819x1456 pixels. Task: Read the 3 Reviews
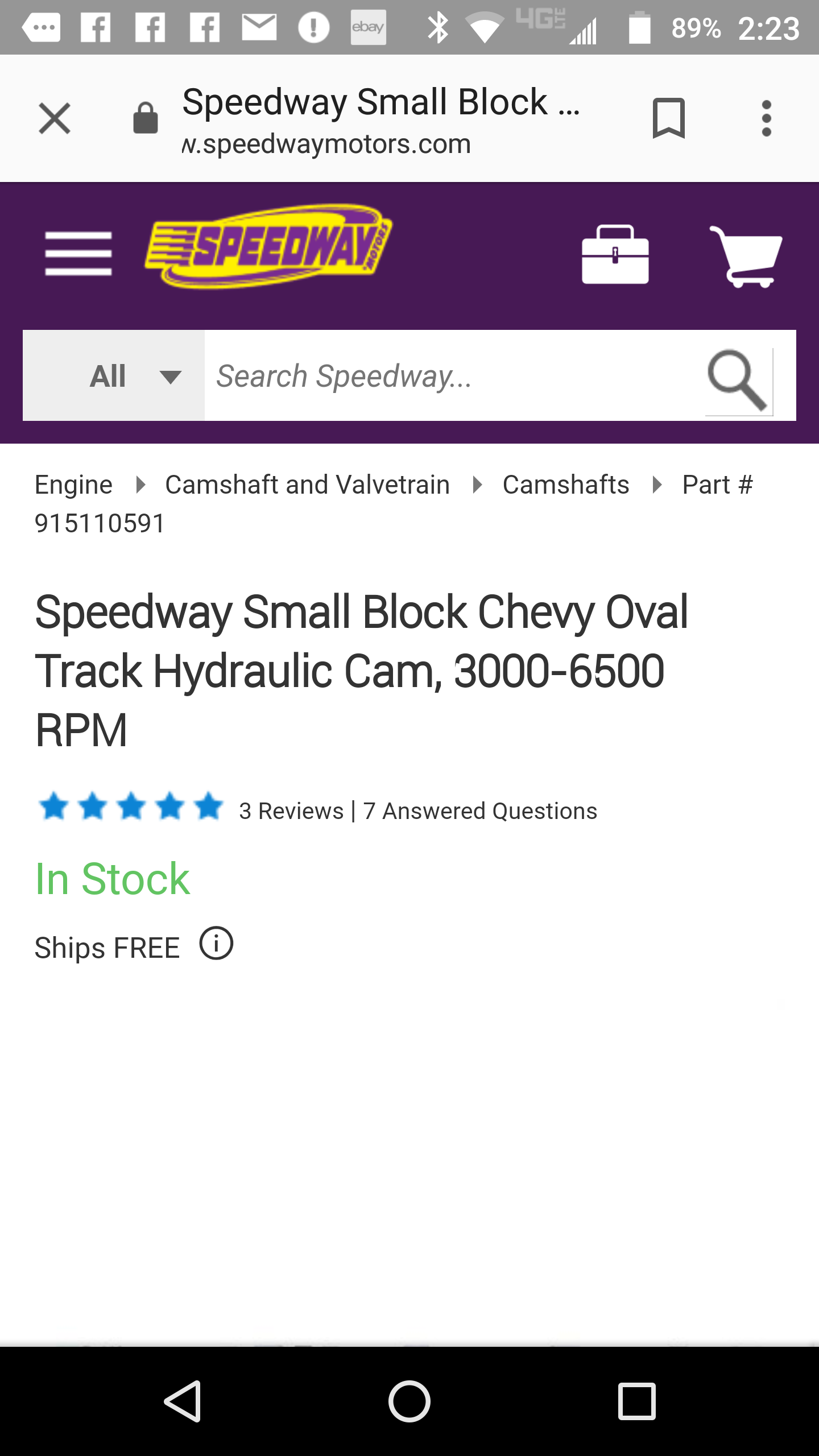pyautogui.click(x=291, y=811)
